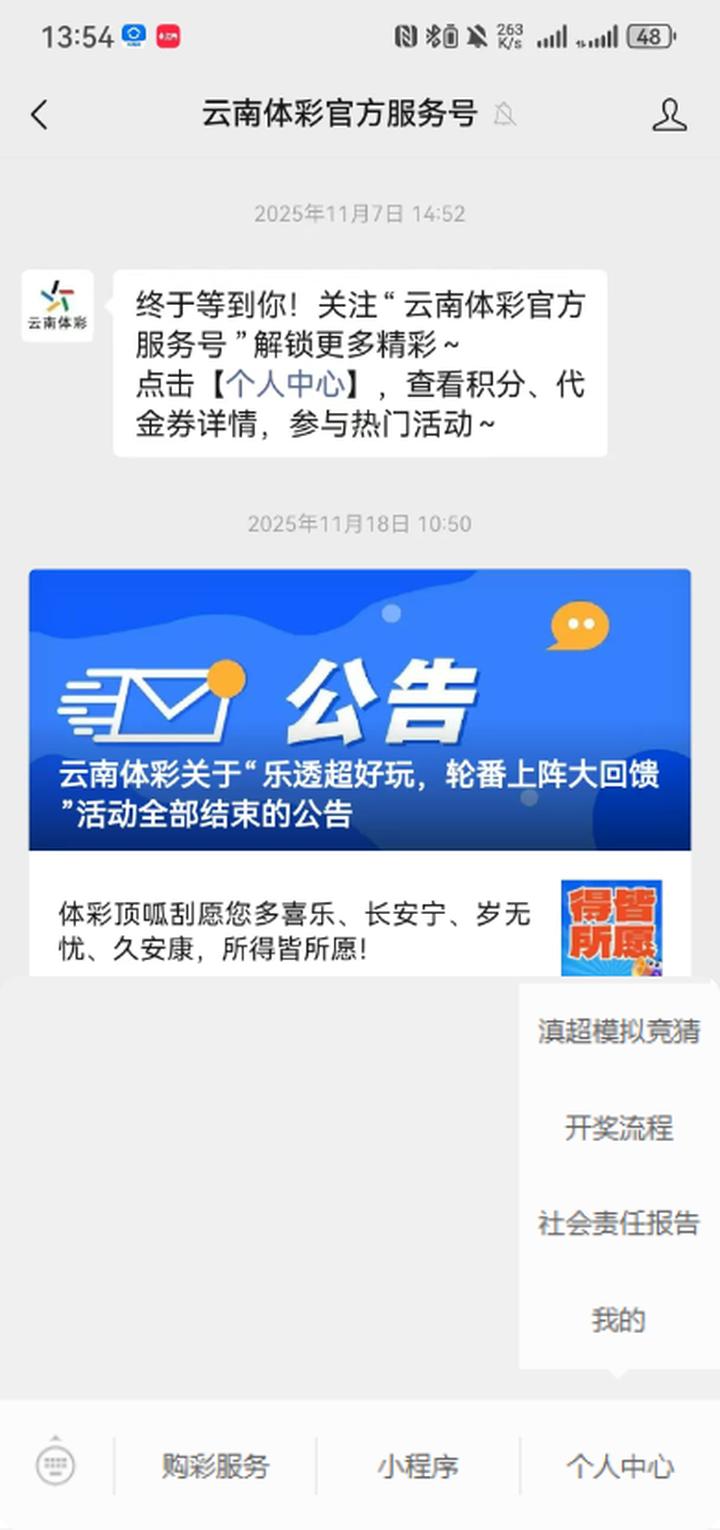View 社会责任报告 menu item
The image size is (720, 1530).
[x=618, y=1223]
